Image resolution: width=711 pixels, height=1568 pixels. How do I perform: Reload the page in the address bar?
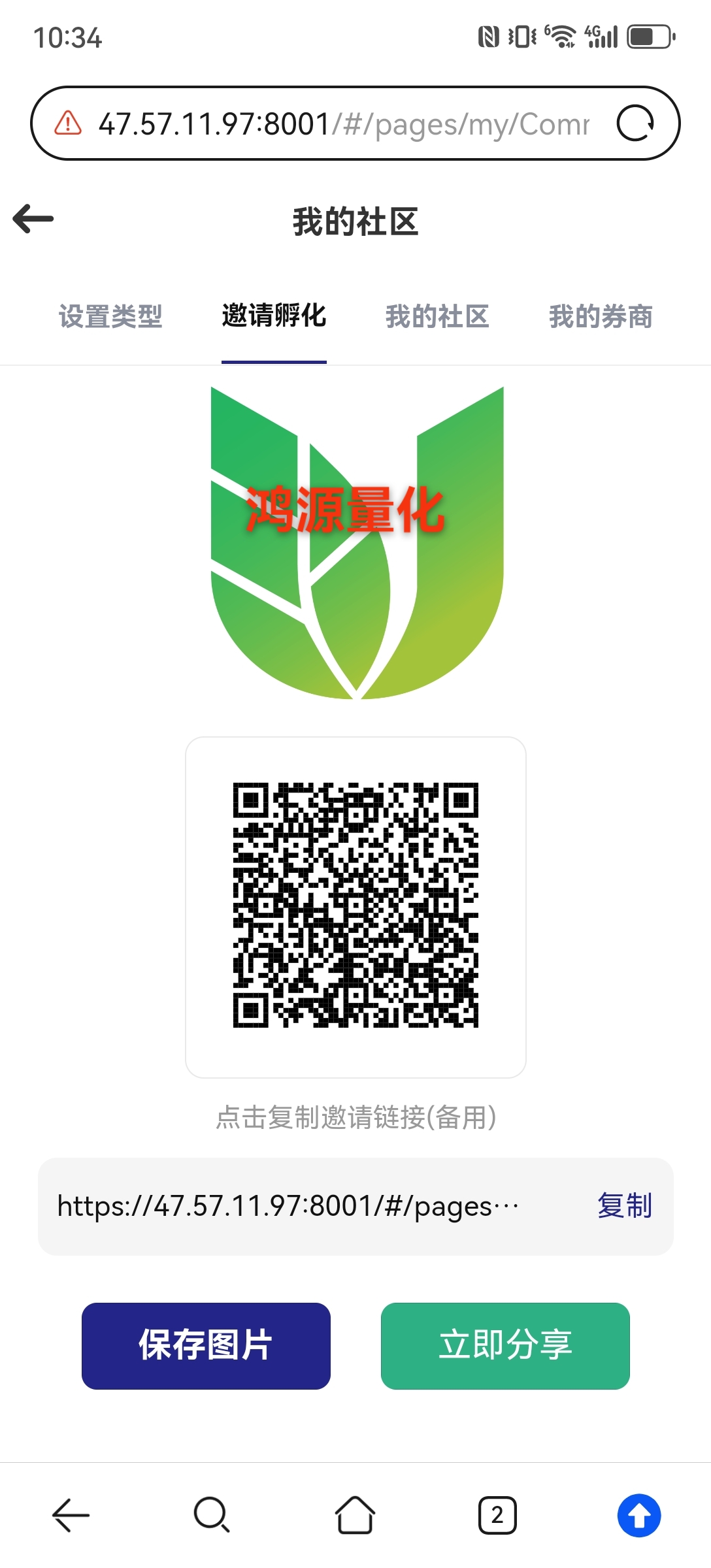click(x=635, y=123)
